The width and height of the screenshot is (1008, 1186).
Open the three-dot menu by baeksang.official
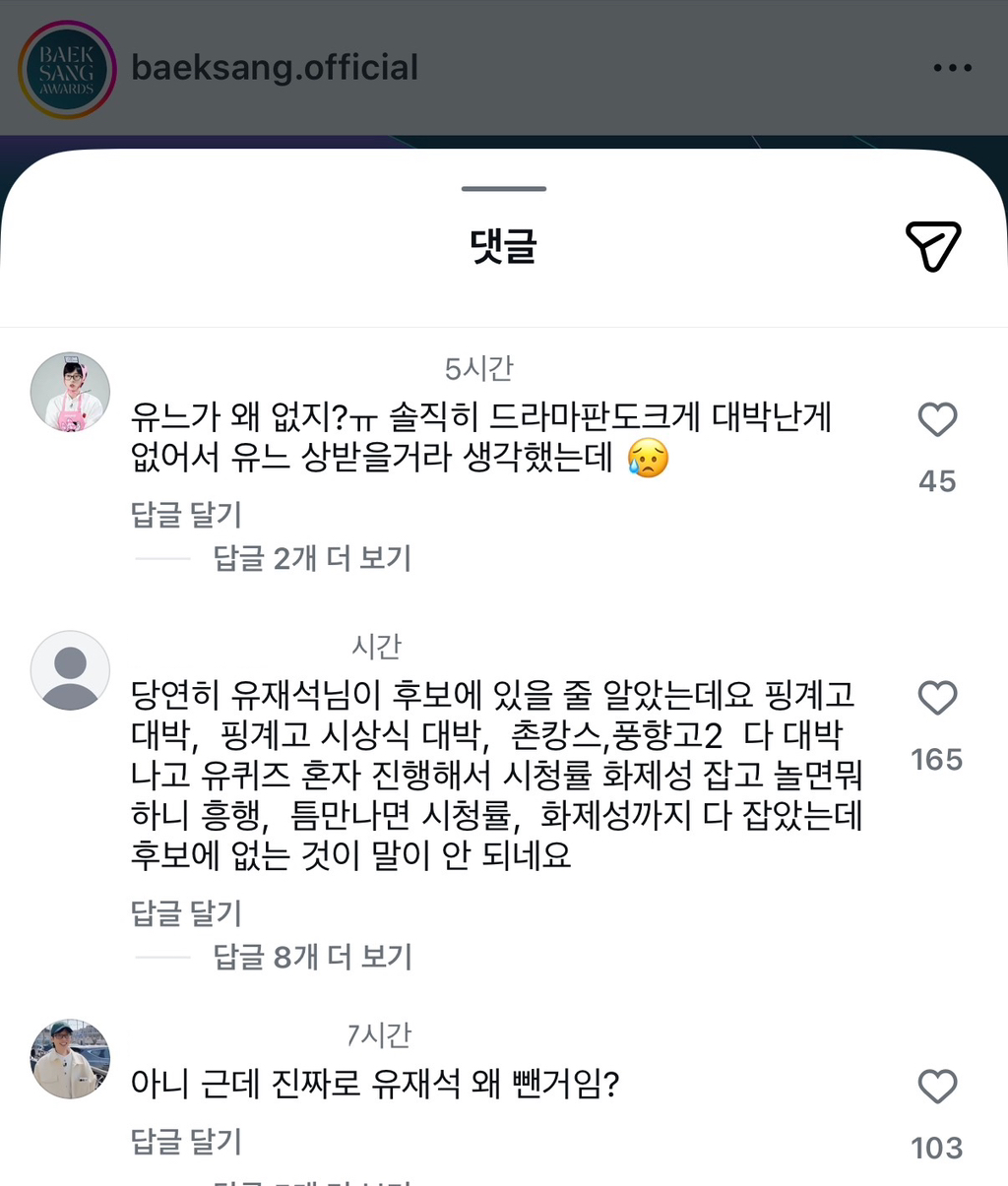click(952, 68)
